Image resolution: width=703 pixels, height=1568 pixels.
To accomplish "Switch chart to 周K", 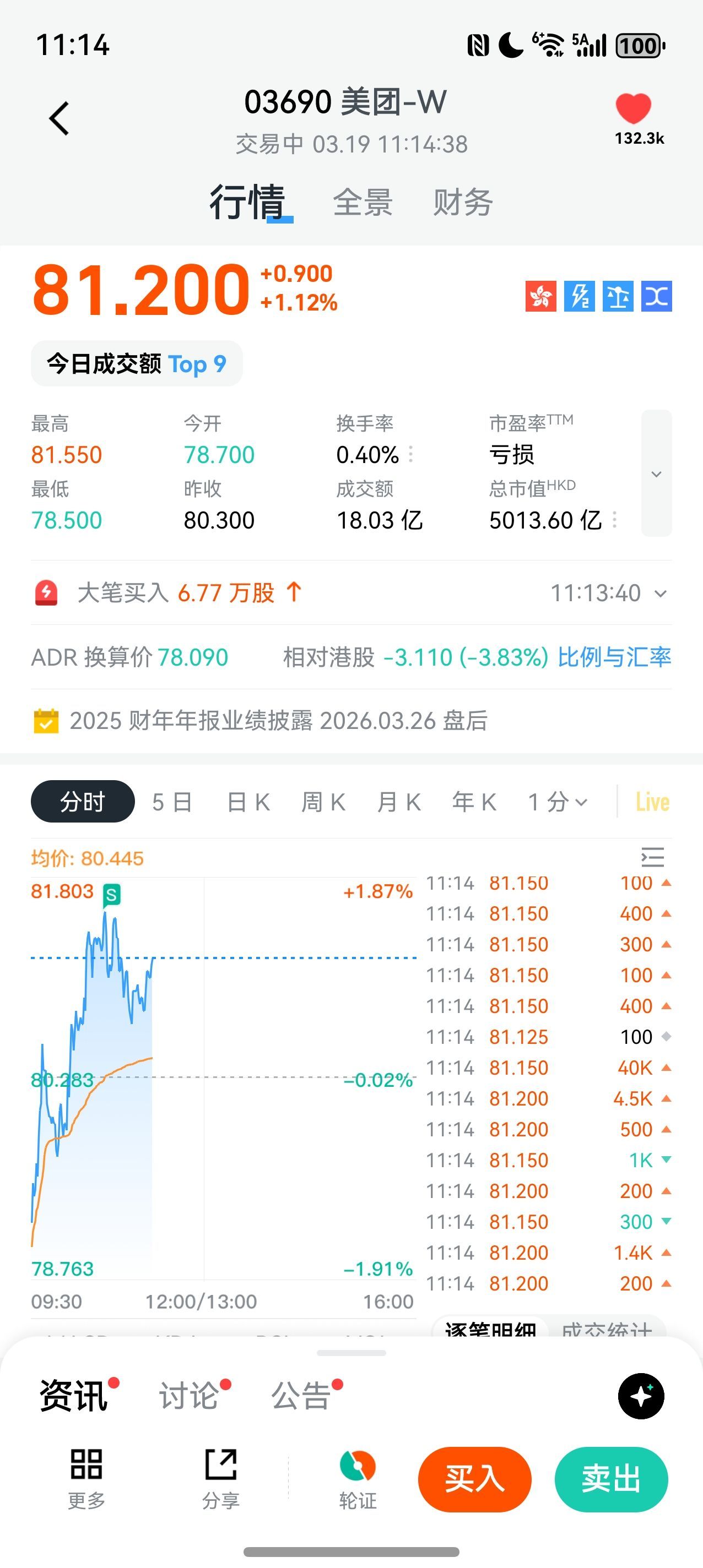I will (x=323, y=802).
